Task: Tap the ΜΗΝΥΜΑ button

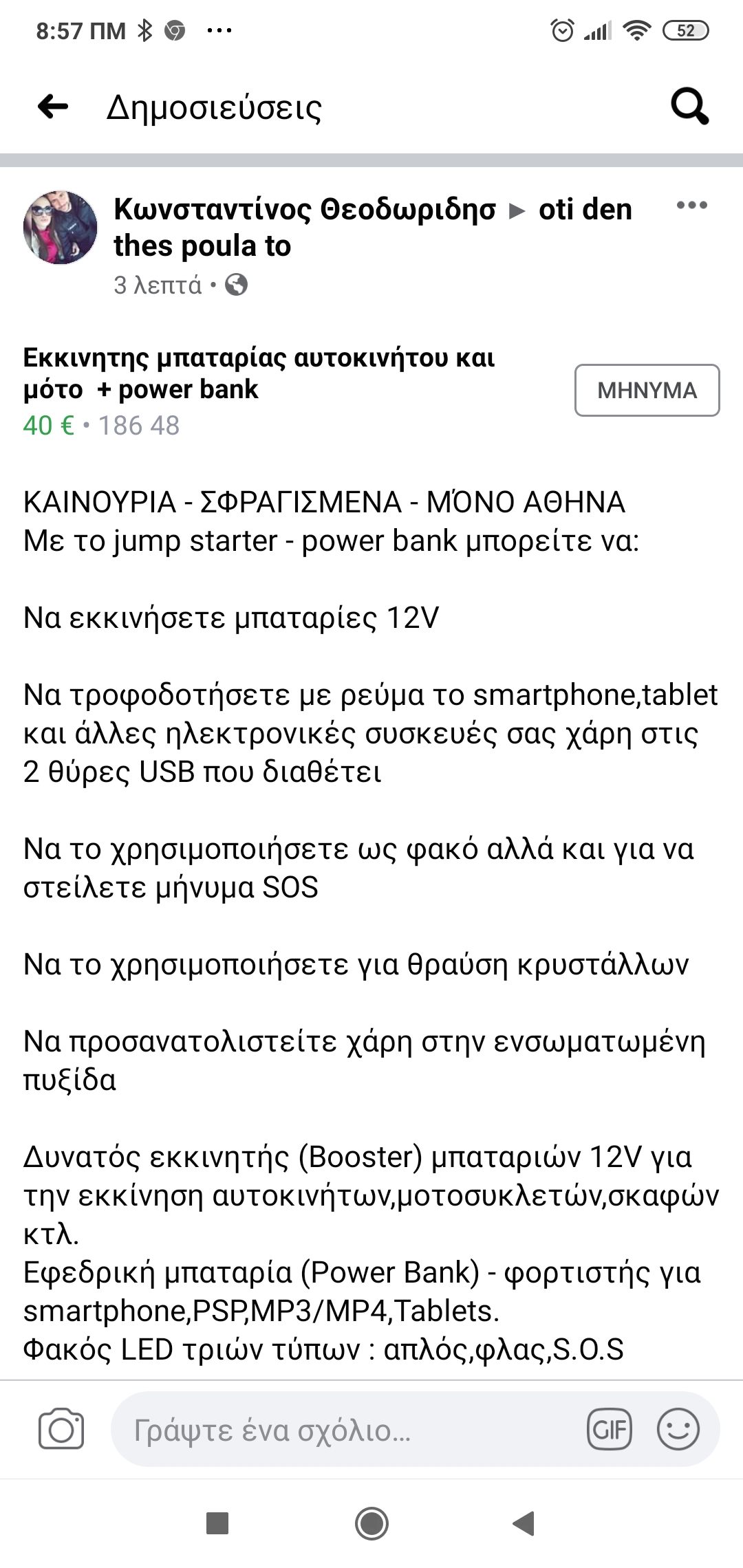Action: 647,390
